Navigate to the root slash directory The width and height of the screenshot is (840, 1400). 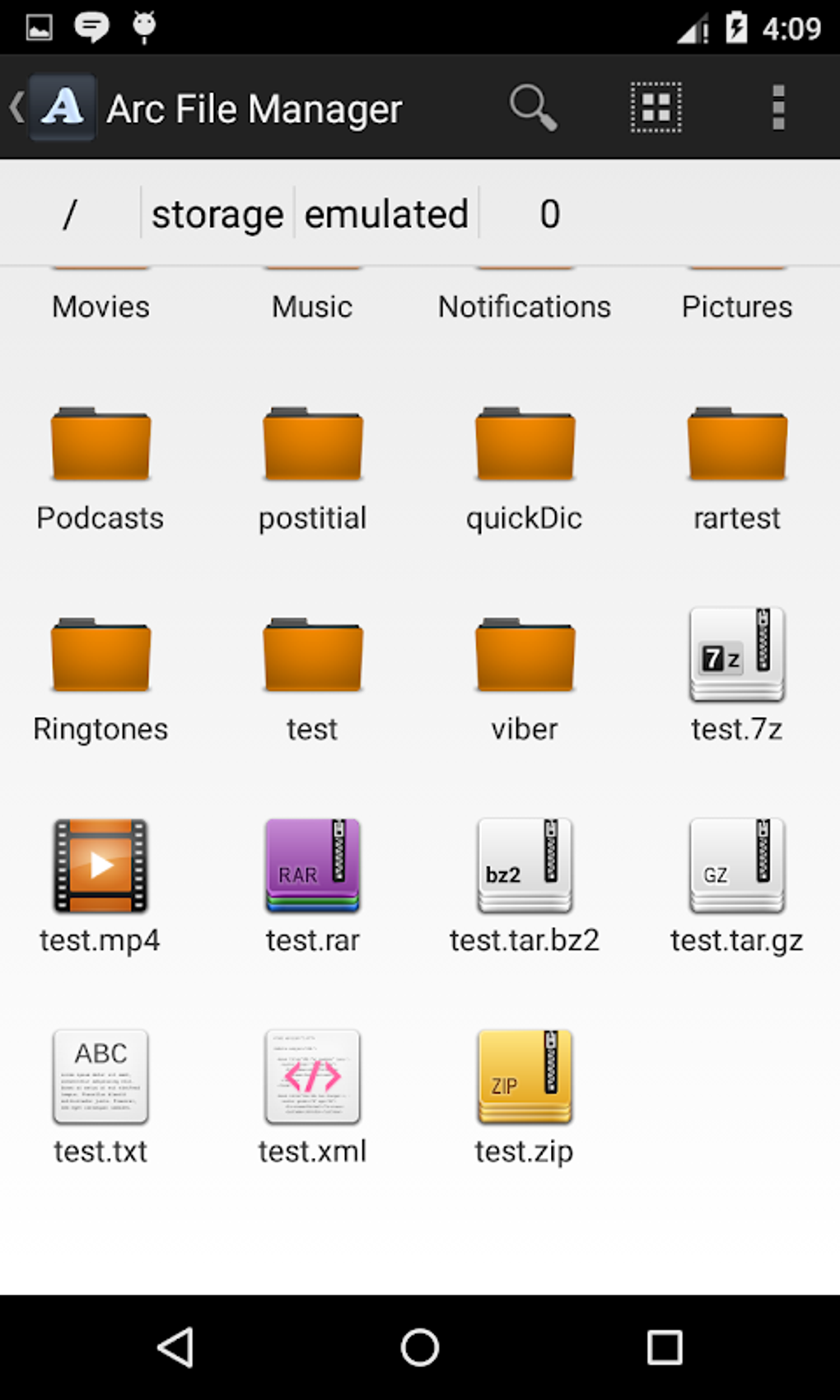point(70,214)
